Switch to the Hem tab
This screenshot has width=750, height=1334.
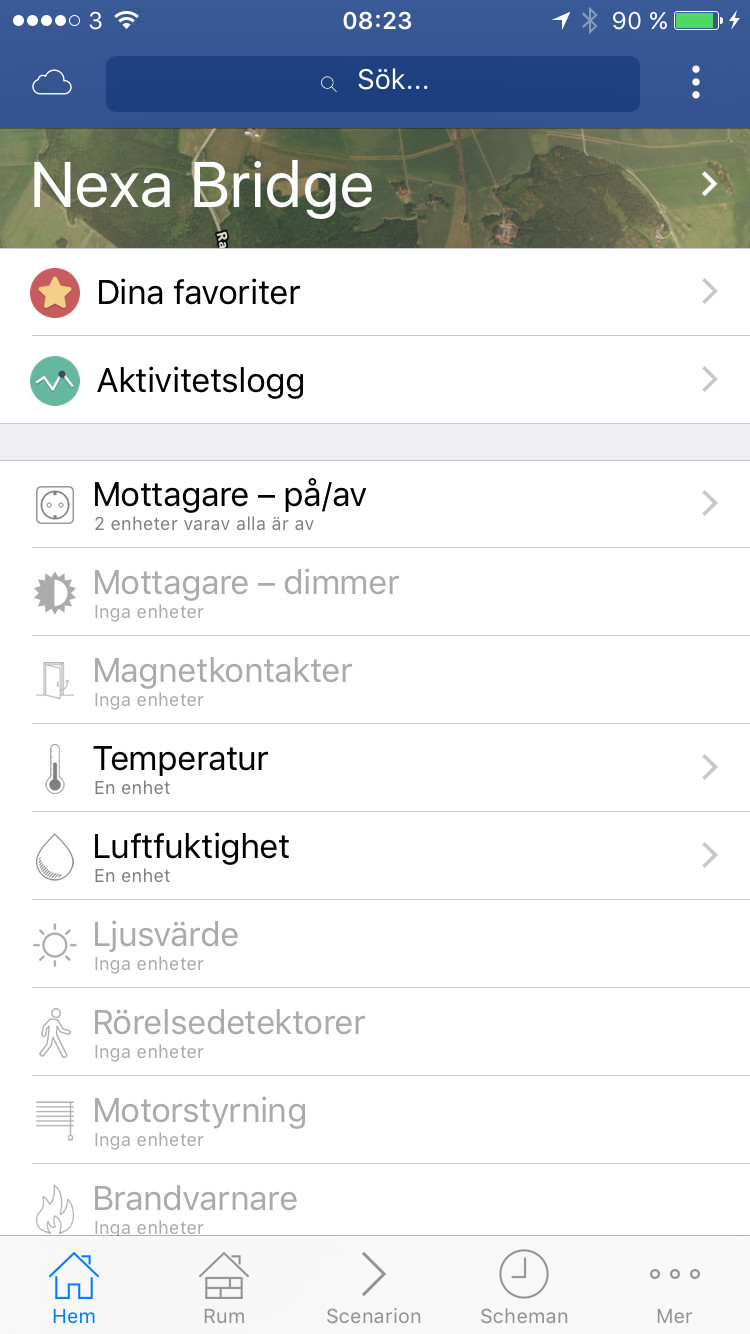click(x=74, y=1286)
